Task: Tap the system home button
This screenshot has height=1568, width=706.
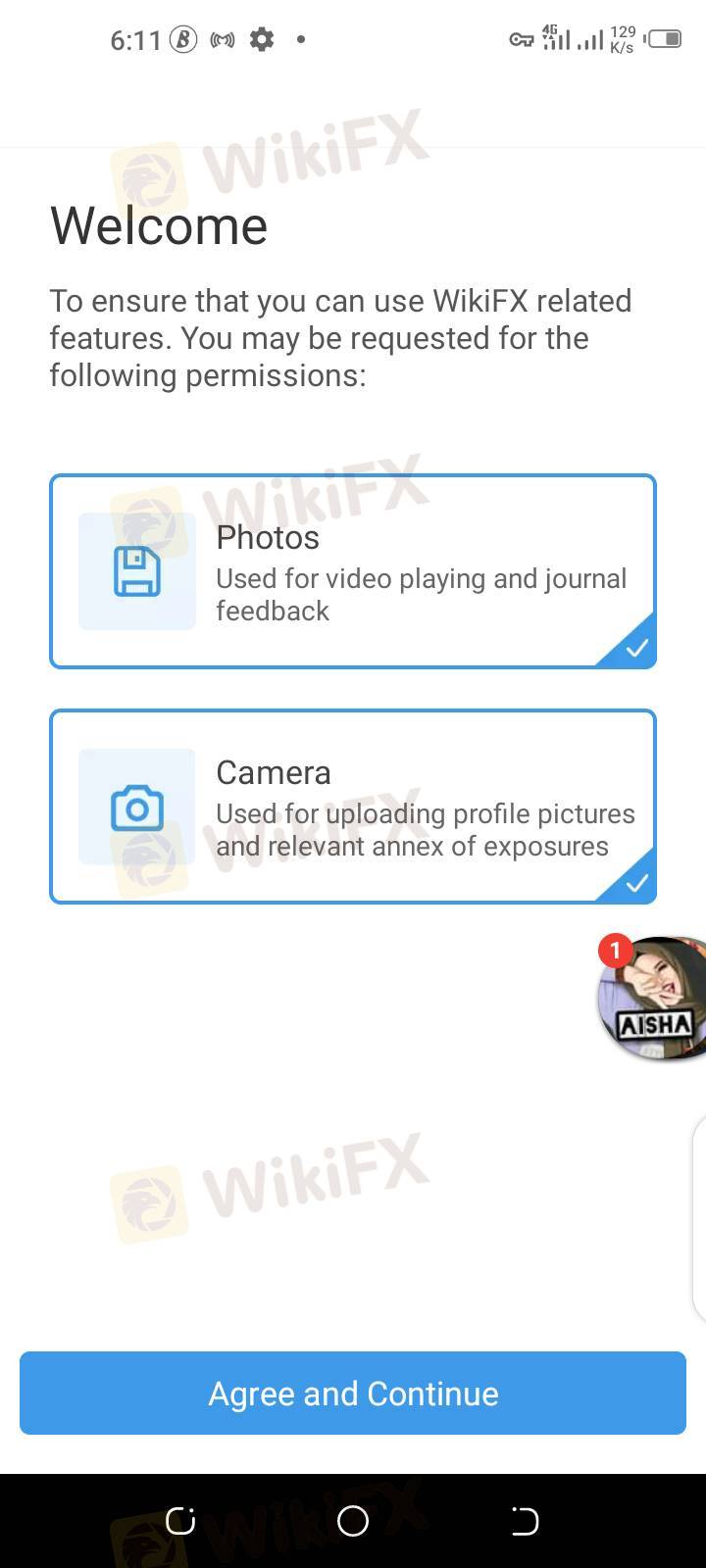Action: pyautogui.click(x=353, y=1521)
